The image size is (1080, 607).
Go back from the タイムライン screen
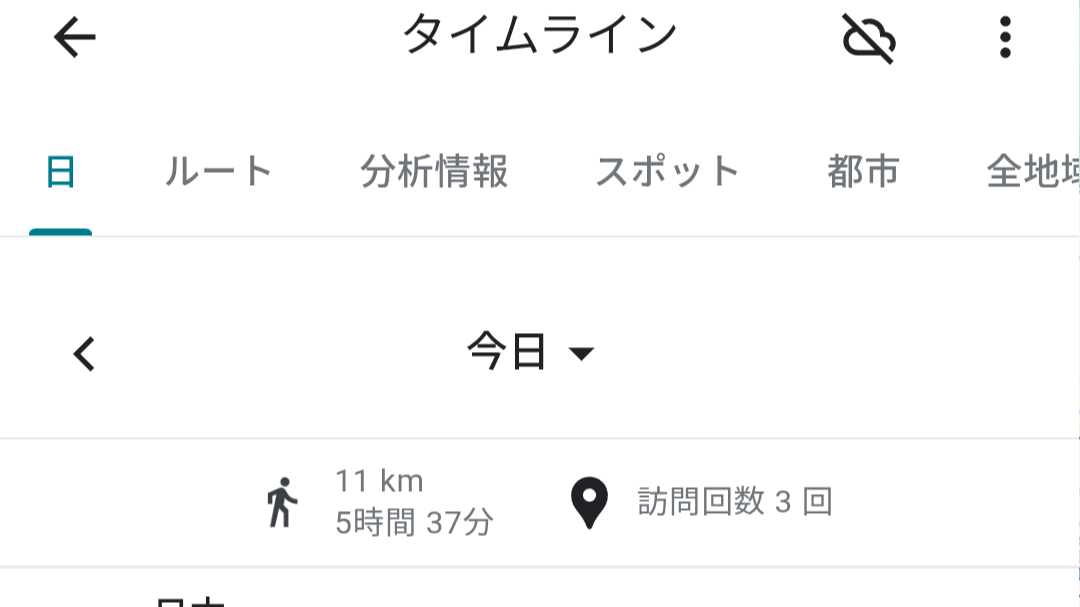74,38
